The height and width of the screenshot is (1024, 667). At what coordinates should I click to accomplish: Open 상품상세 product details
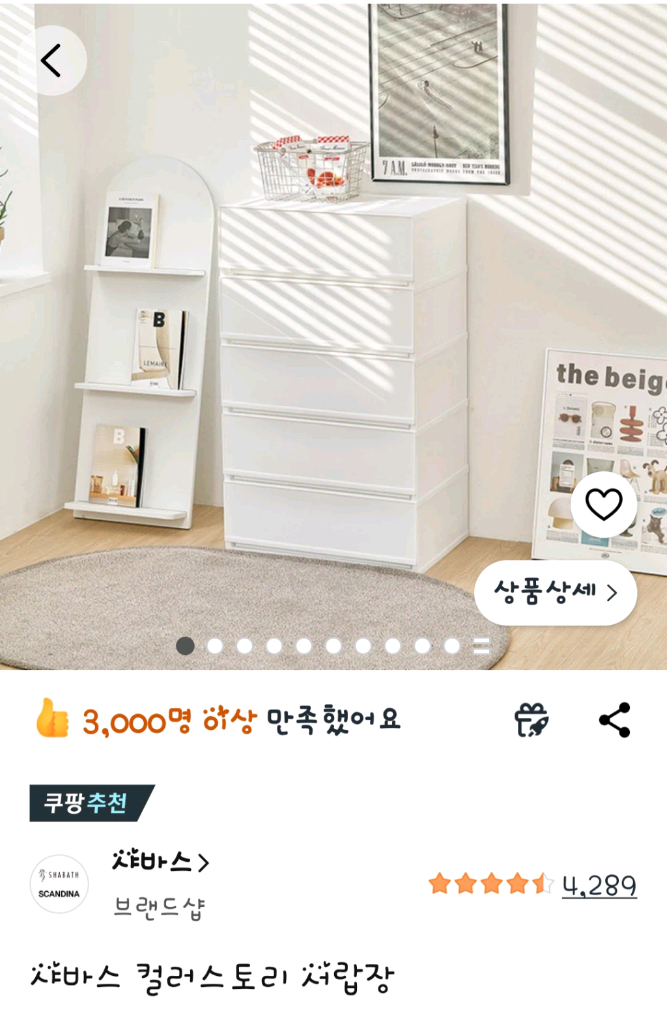click(555, 592)
